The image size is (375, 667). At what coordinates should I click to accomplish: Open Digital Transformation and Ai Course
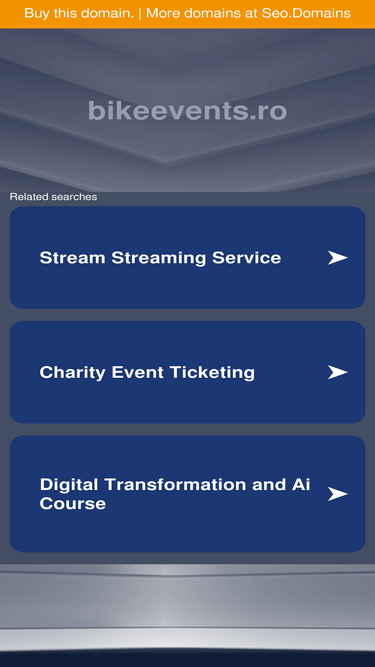(x=187, y=494)
